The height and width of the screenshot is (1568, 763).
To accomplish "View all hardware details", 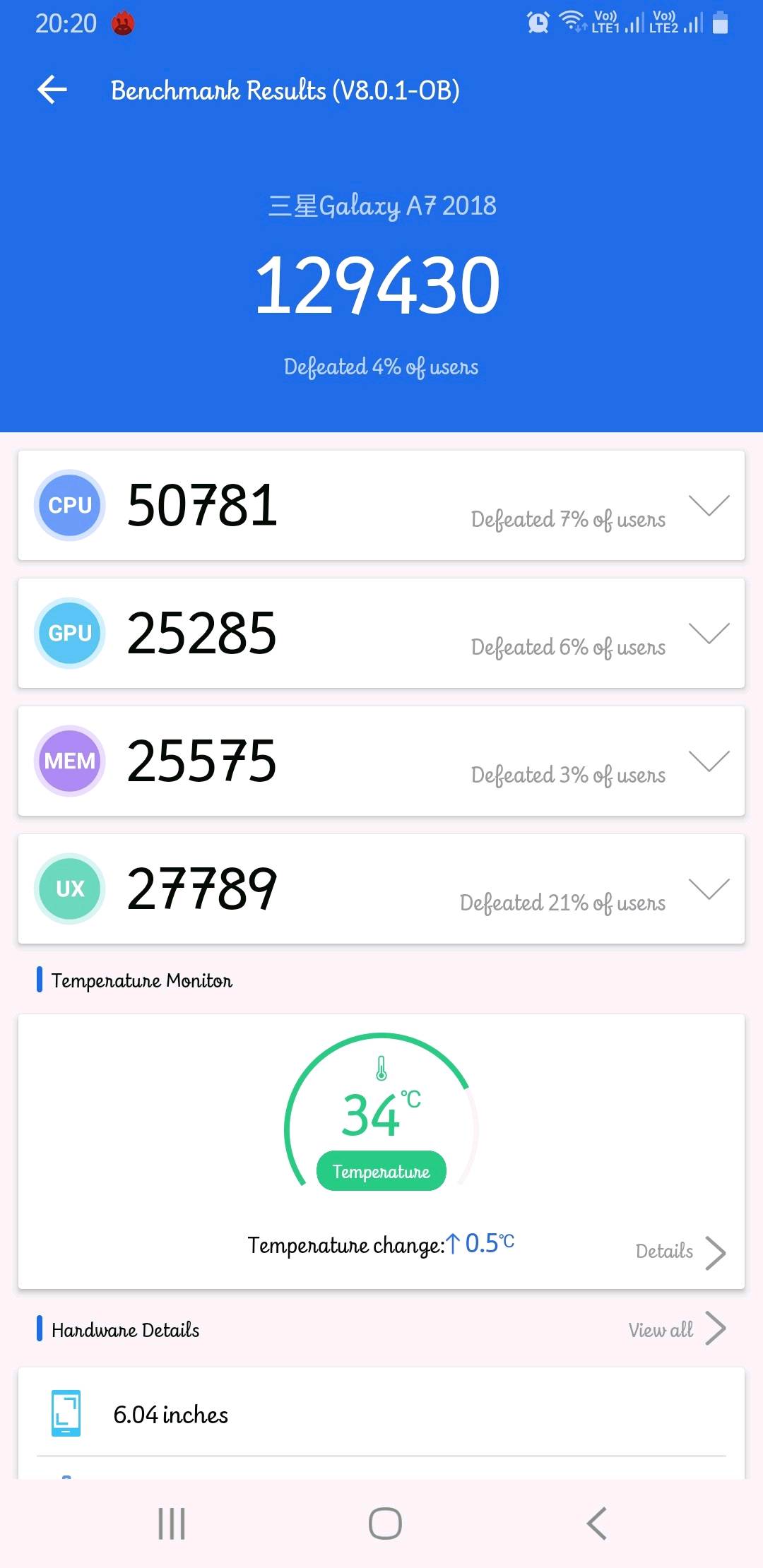I will tap(676, 1329).
